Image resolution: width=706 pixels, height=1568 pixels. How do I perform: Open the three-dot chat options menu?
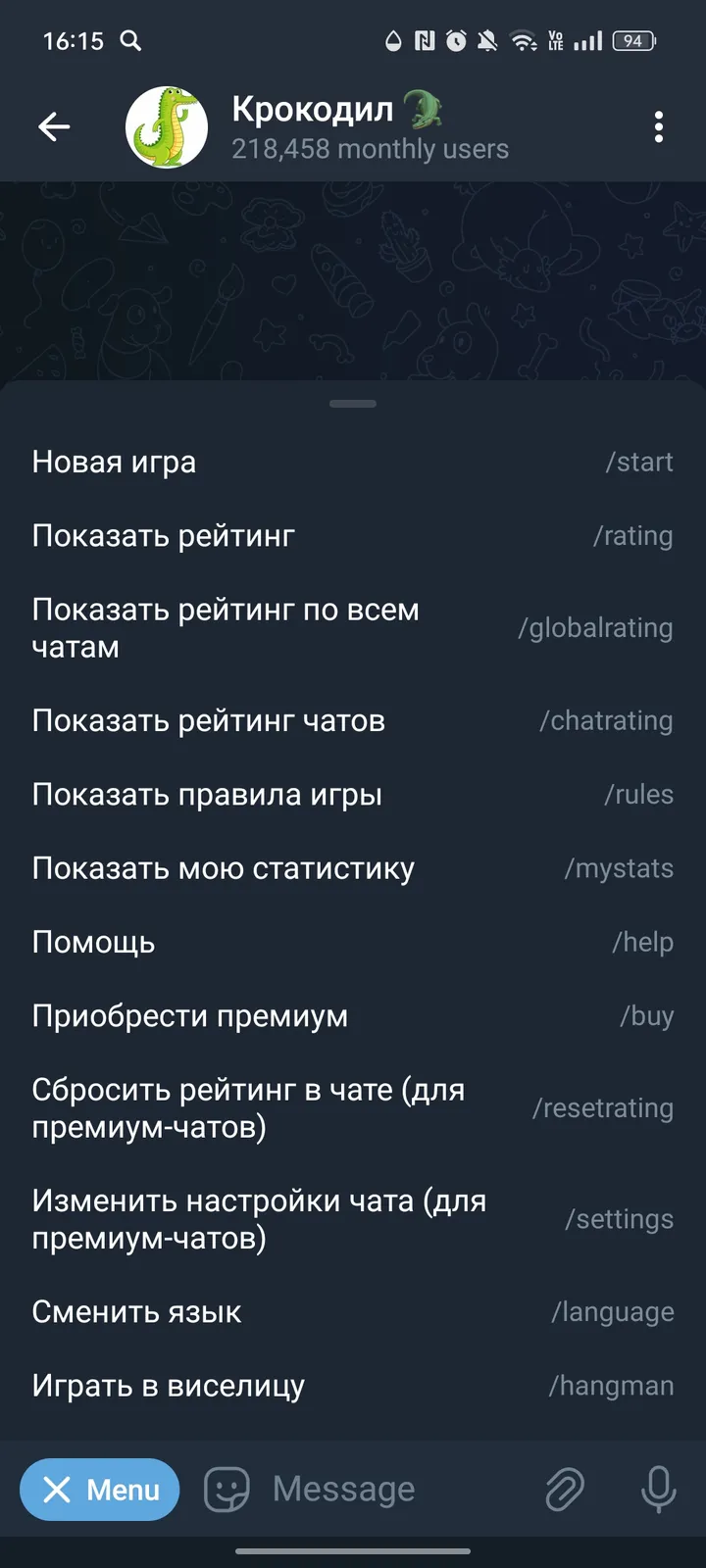click(658, 127)
